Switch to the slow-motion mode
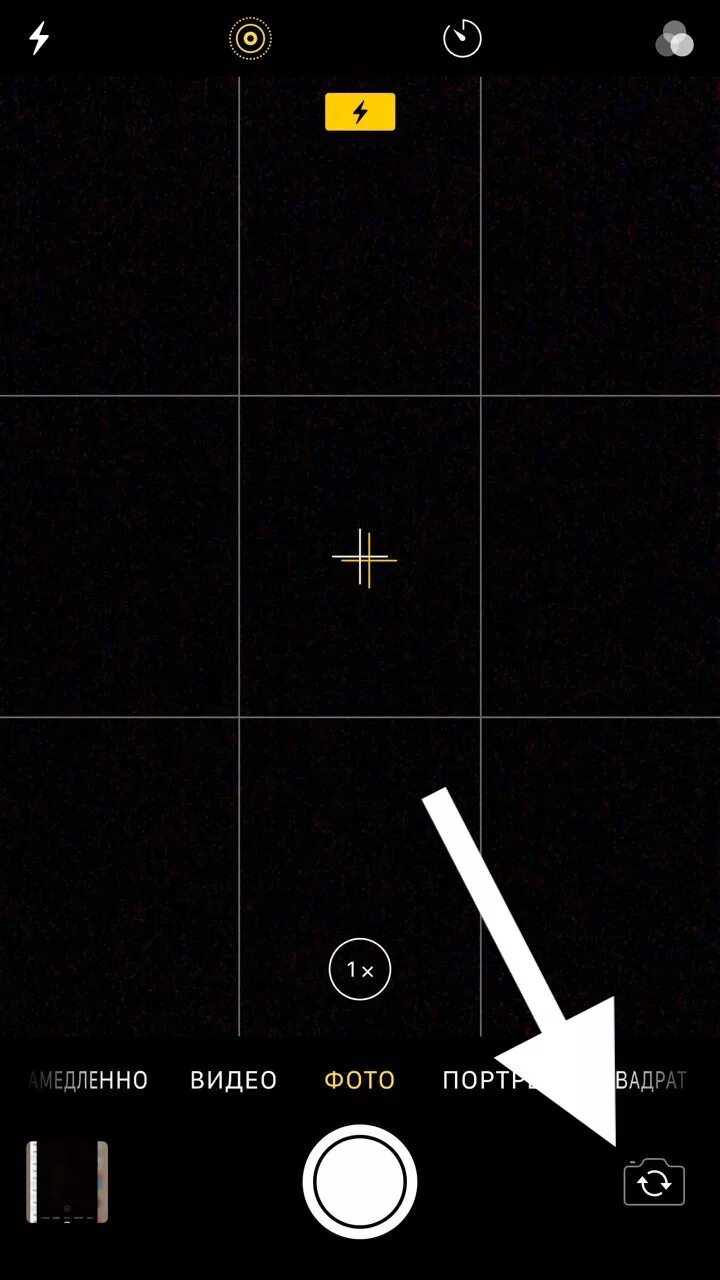The width and height of the screenshot is (720, 1280). coord(88,1080)
